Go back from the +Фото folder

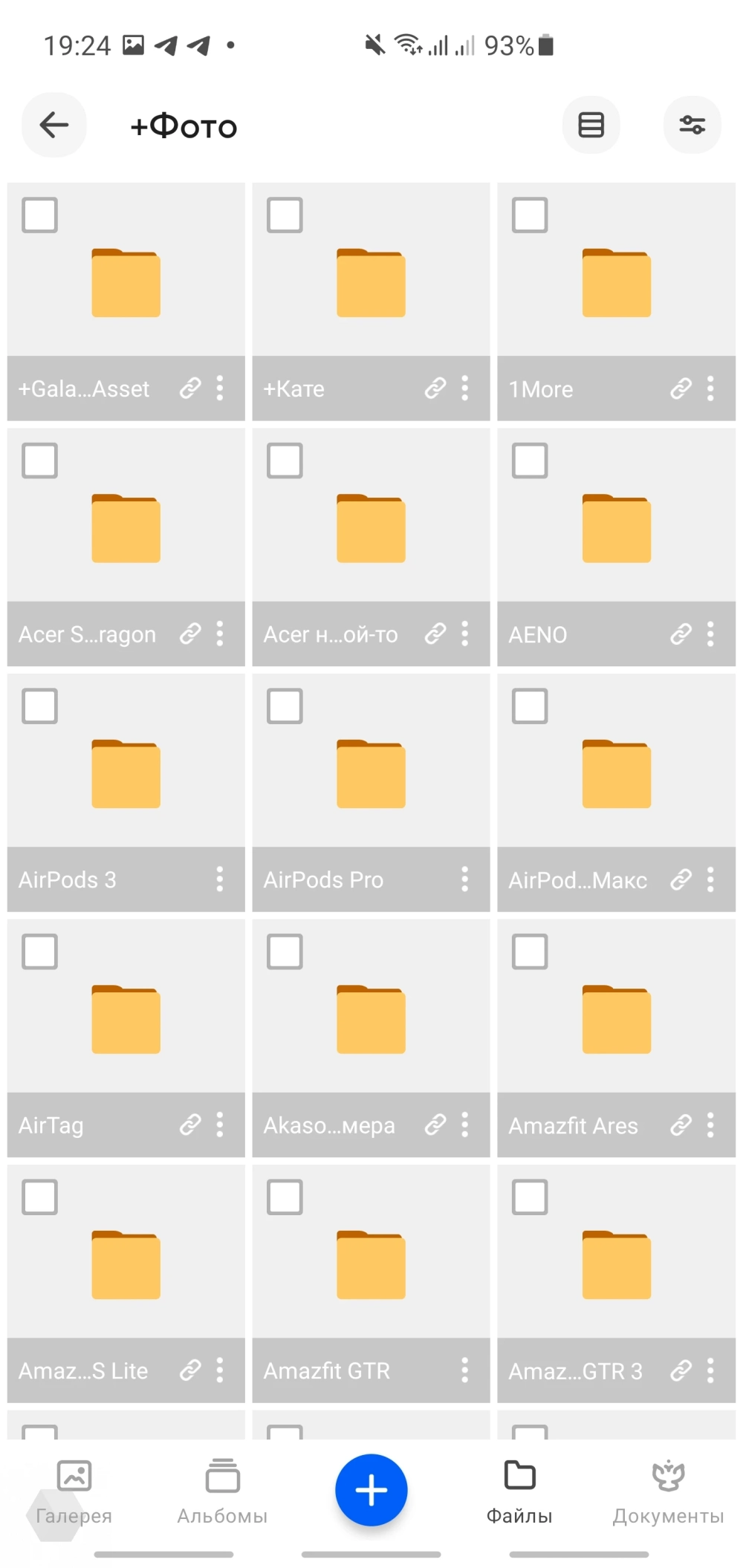point(53,125)
